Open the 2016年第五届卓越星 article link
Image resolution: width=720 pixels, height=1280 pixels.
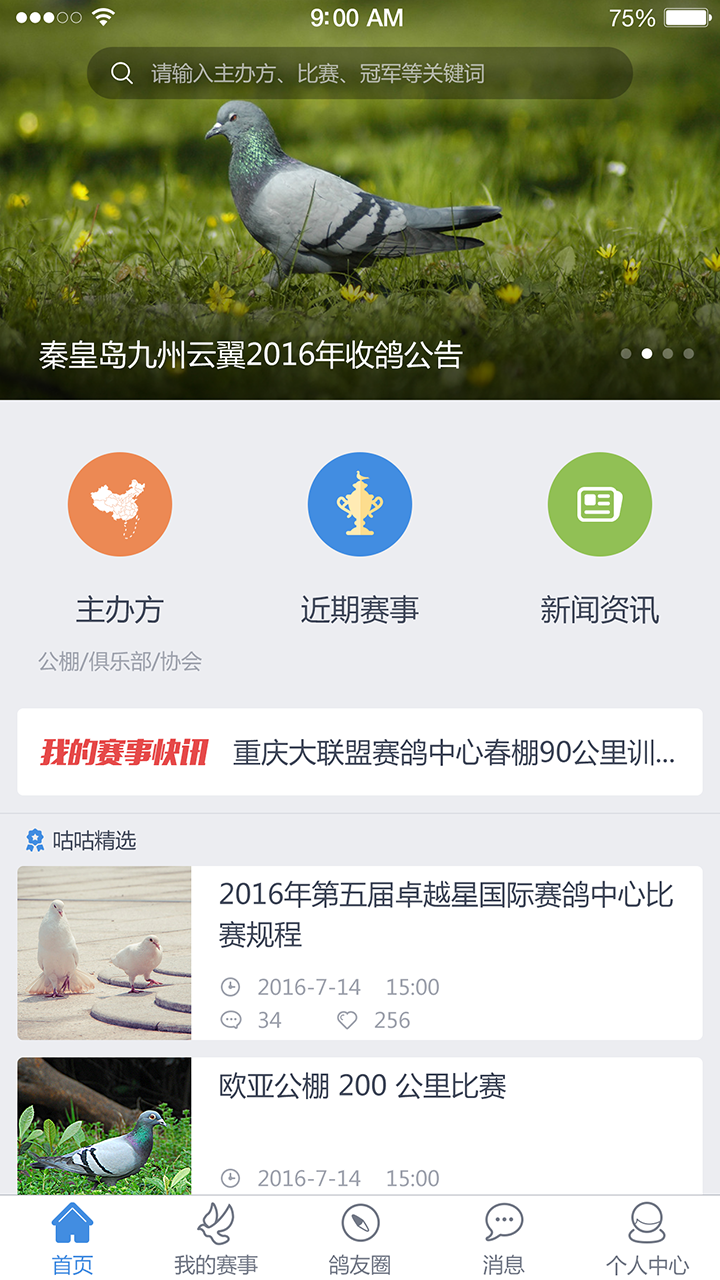(448, 912)
